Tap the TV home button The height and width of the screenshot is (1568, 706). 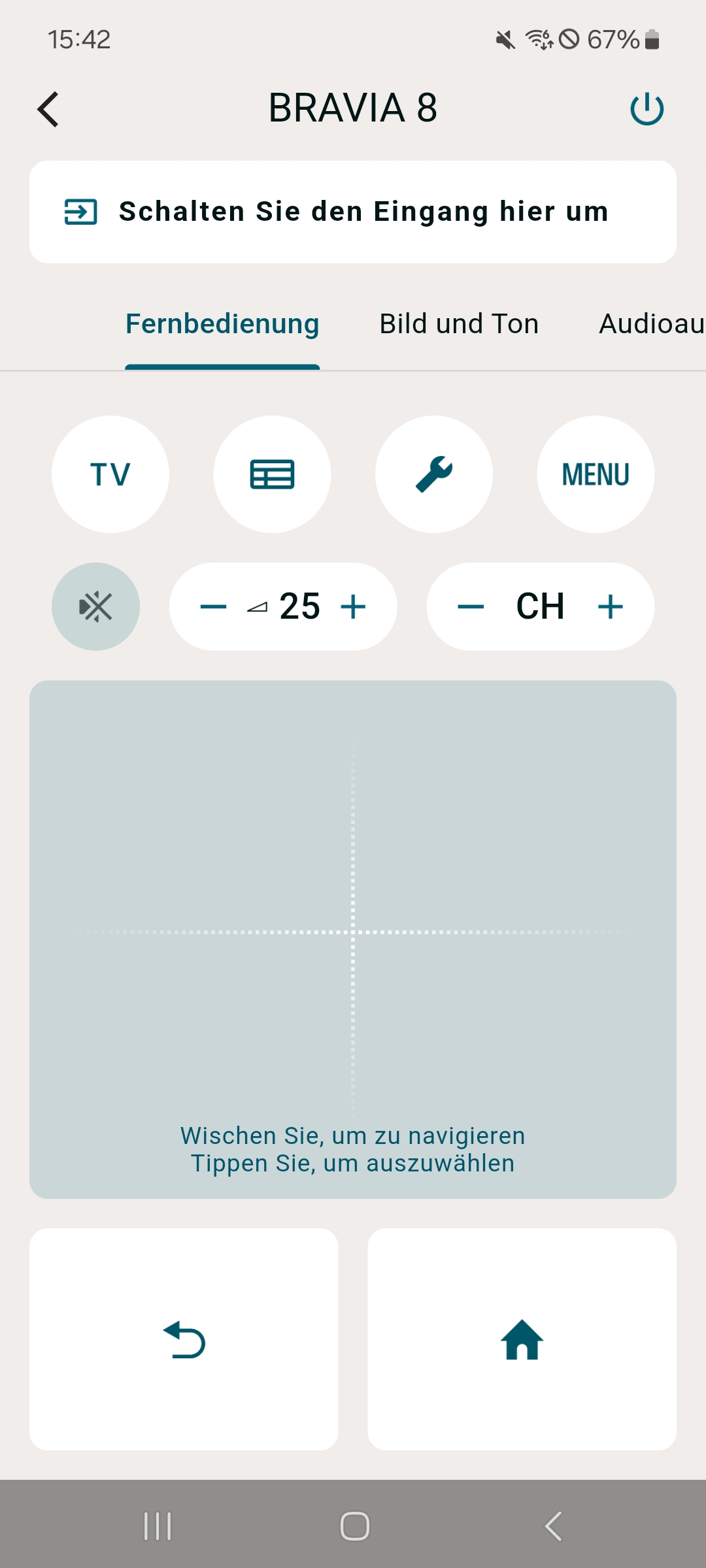(522, 1339)
